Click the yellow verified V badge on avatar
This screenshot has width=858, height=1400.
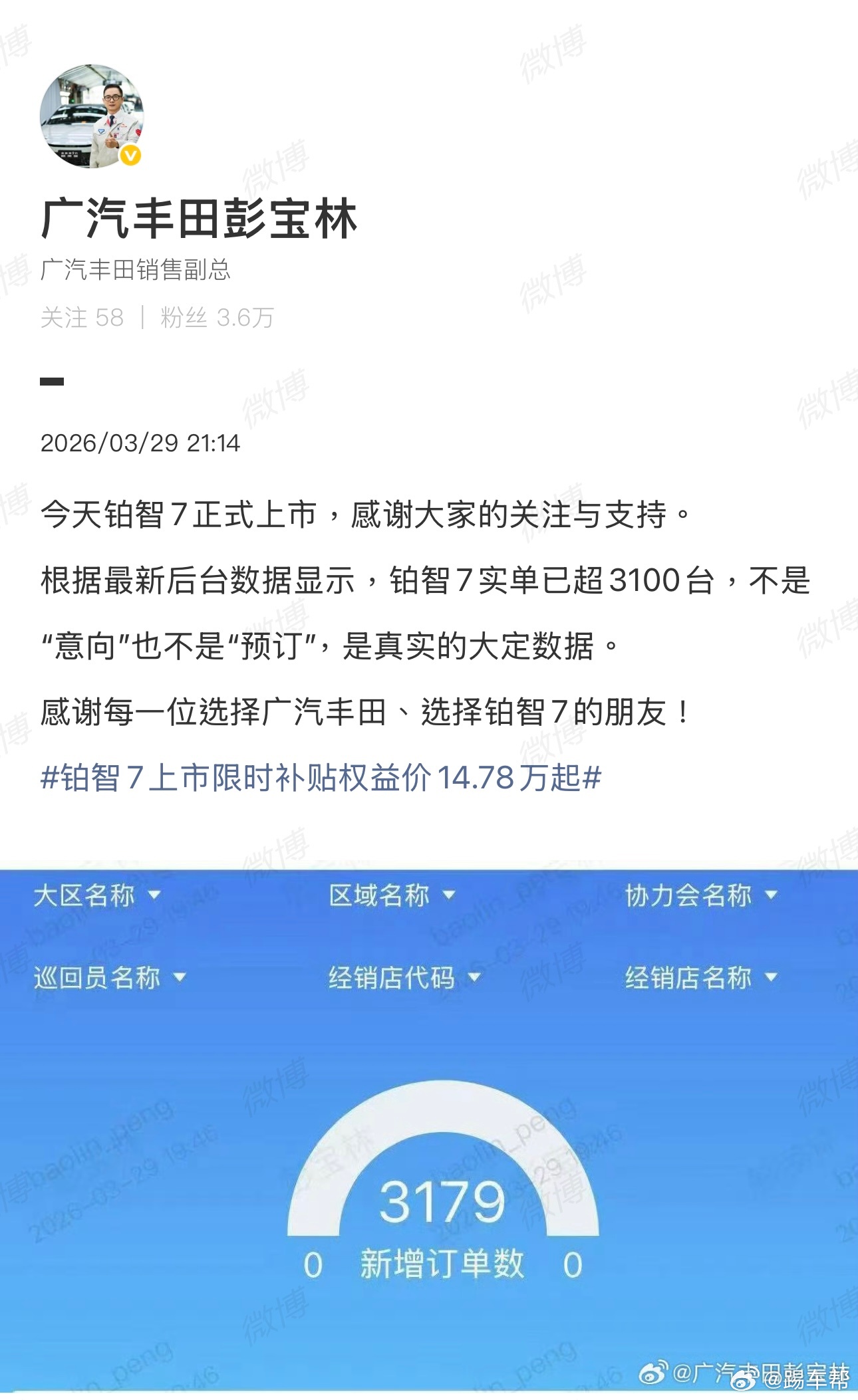pyautogui.click(x=130, y=154)
